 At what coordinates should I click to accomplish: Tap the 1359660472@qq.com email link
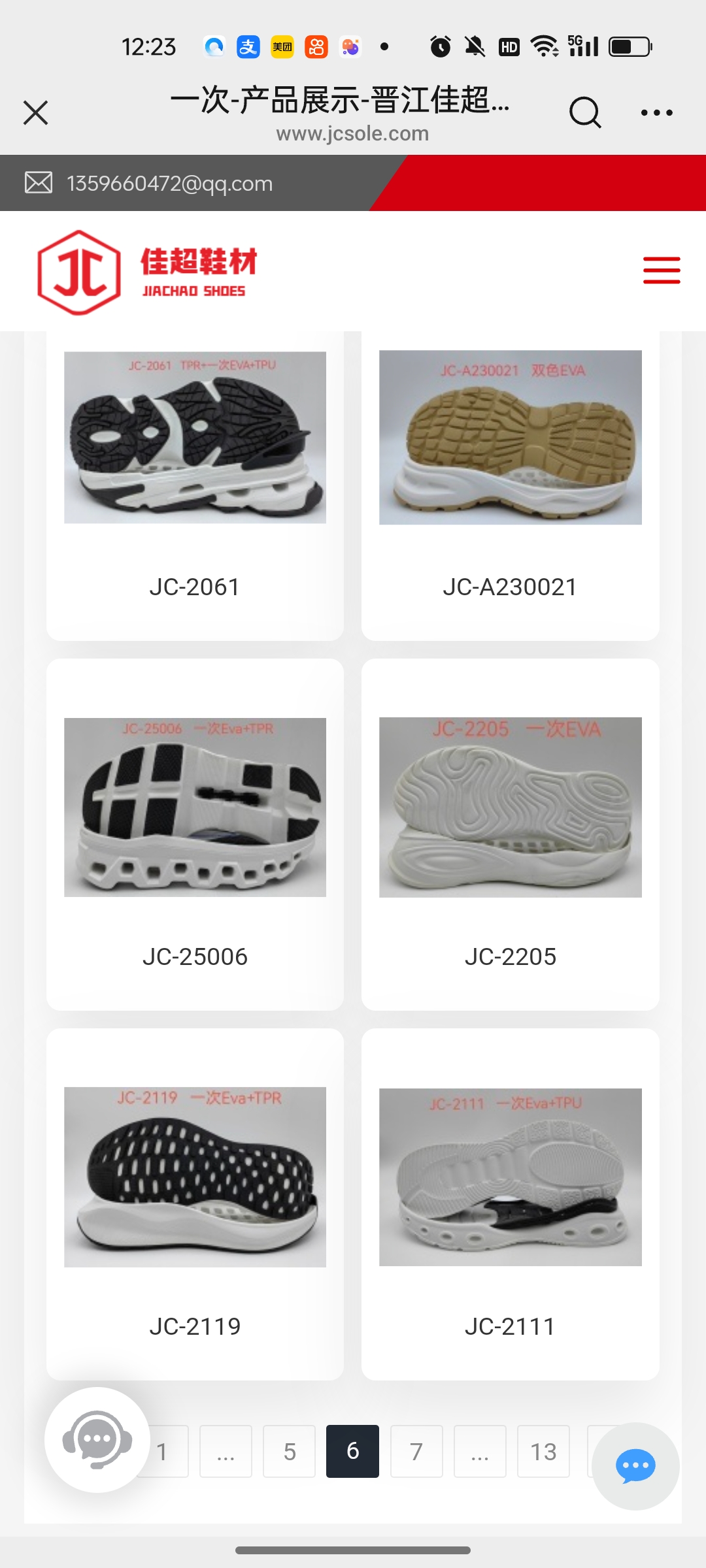169,184
